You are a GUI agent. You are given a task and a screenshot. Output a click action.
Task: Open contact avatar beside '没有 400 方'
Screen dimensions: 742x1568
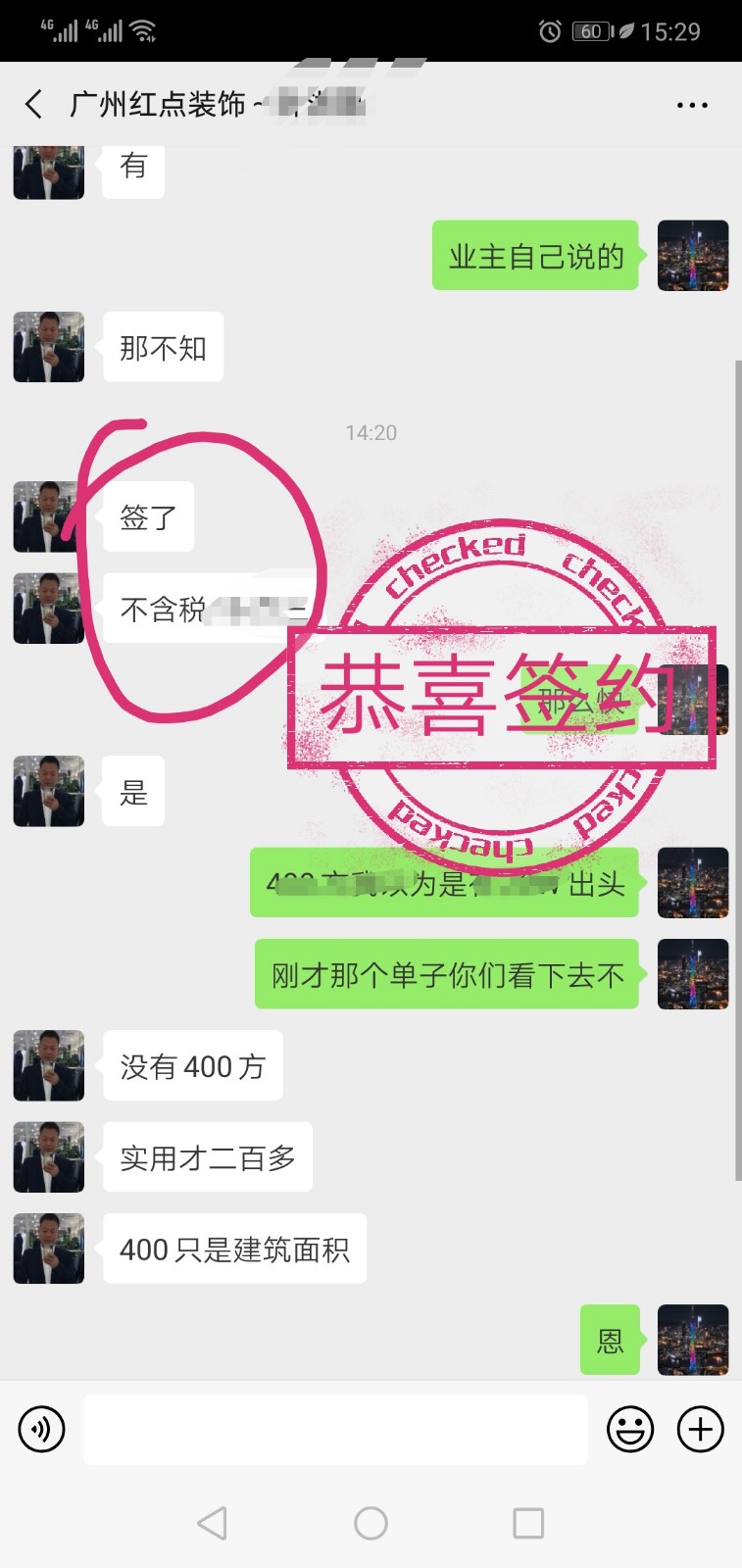48,1065
